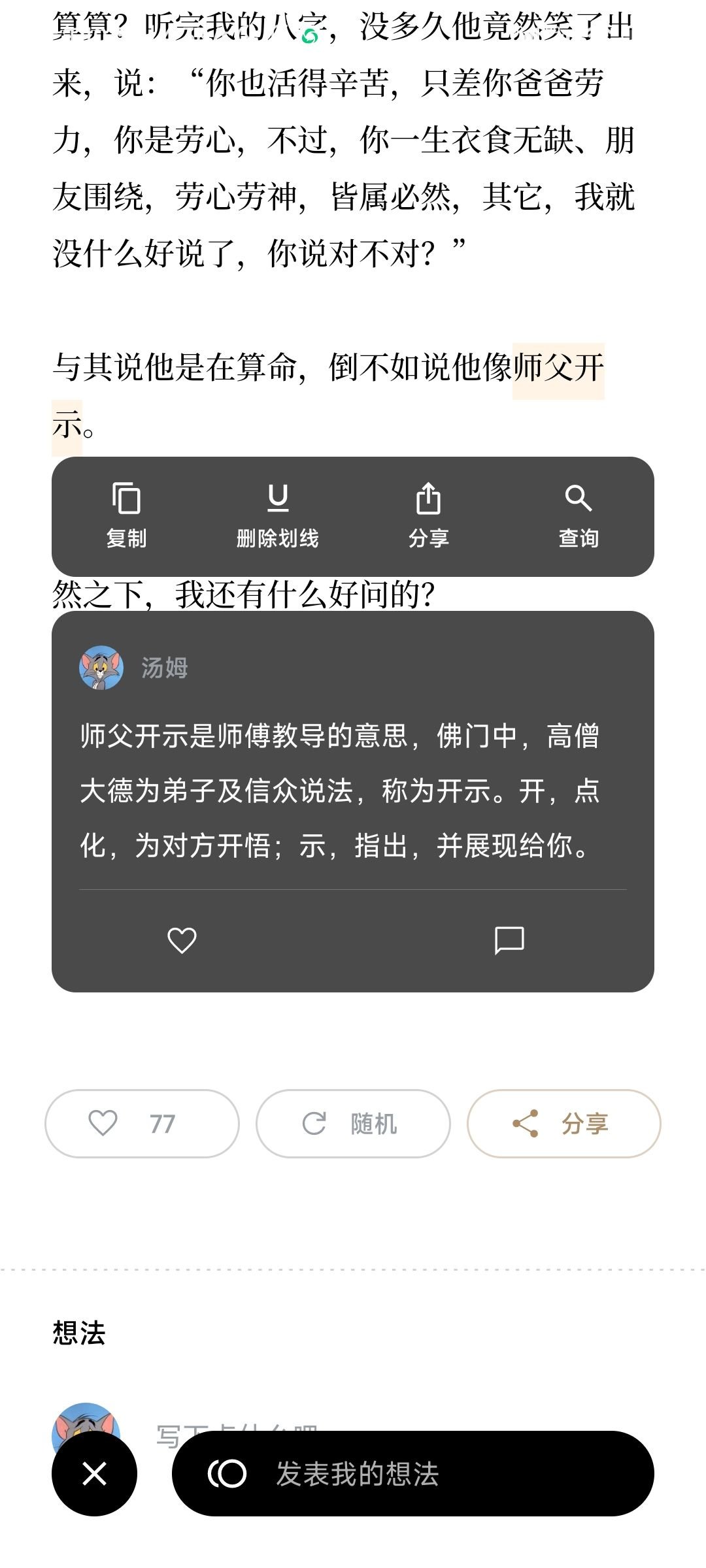Remove the underline with 删除划线

277,515
